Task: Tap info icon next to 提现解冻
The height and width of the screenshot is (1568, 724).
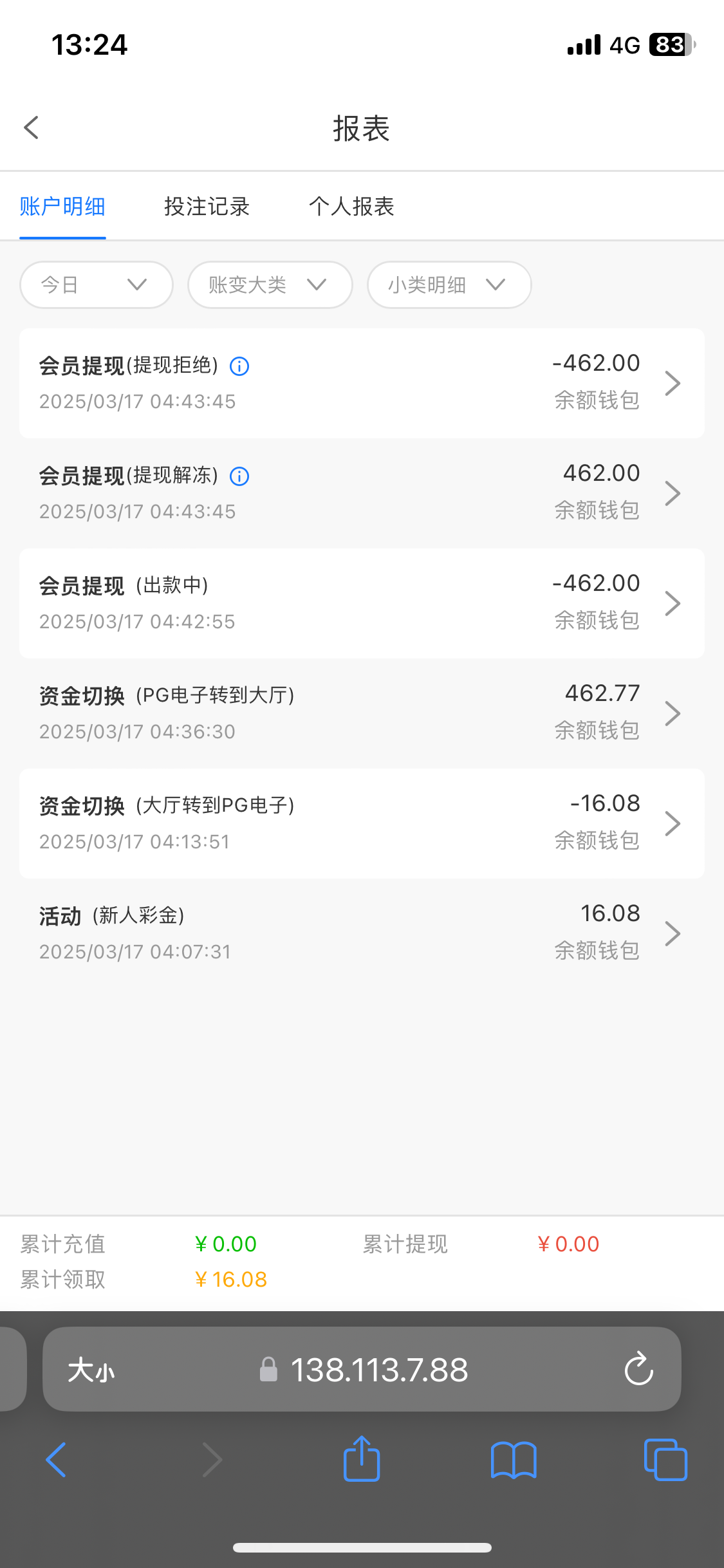Action: coord(239,476)
